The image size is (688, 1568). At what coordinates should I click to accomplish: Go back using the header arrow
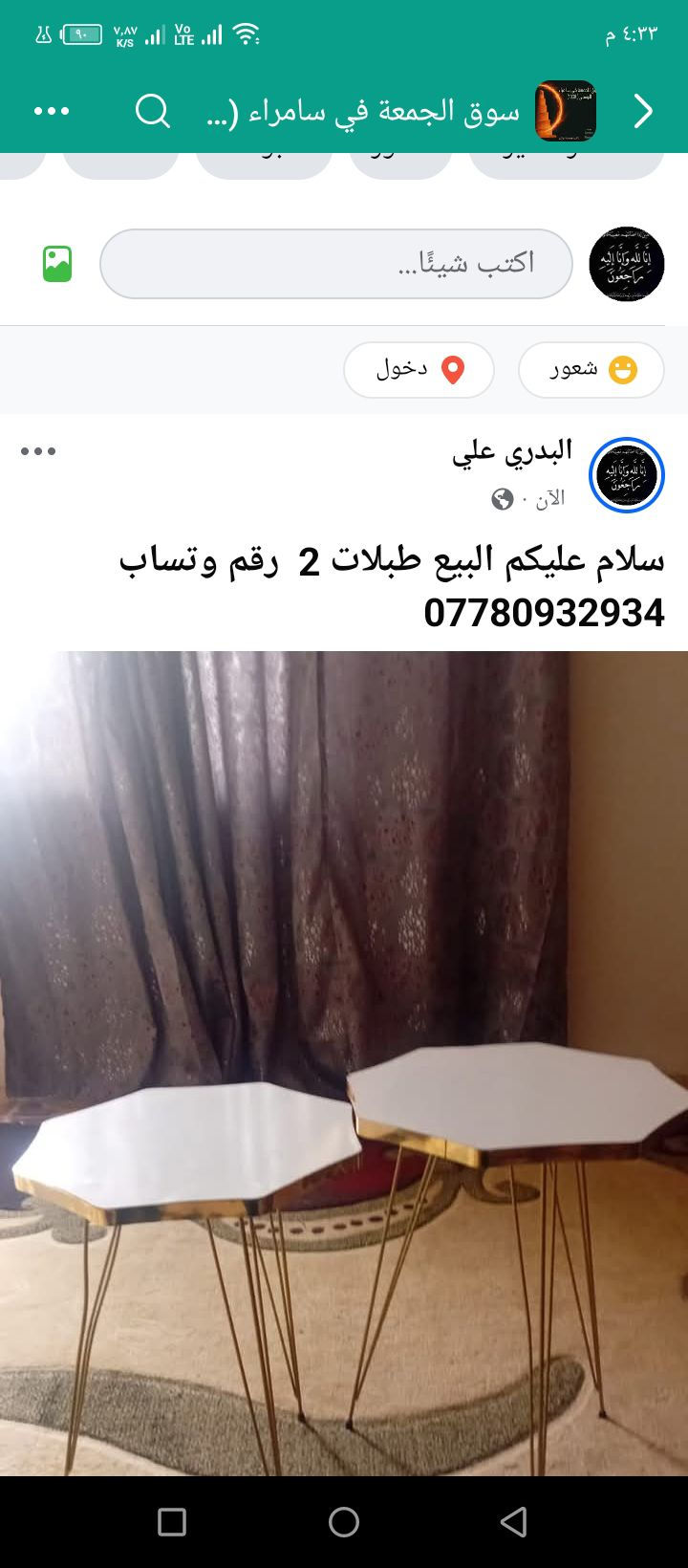644,112
